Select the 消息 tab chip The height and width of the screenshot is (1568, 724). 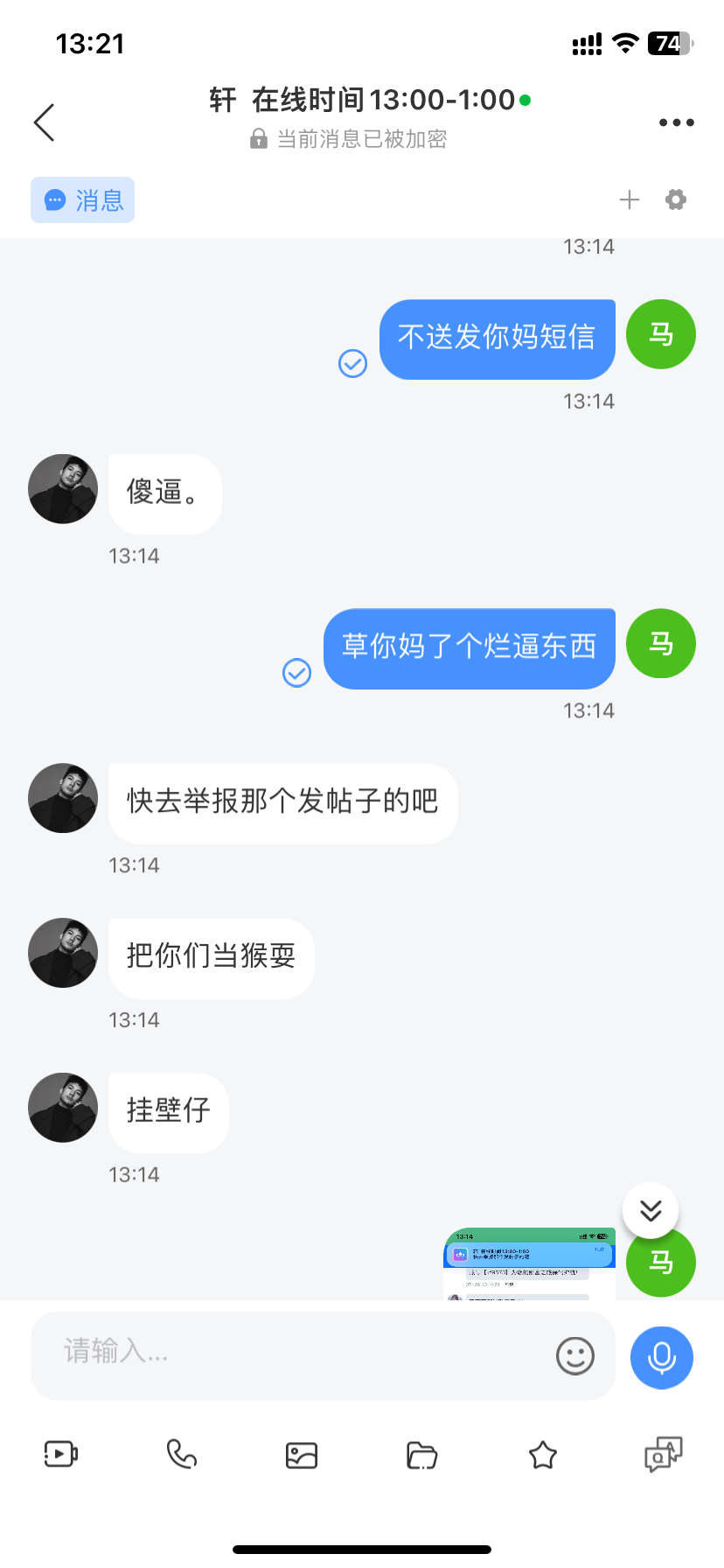pos(83,200)
